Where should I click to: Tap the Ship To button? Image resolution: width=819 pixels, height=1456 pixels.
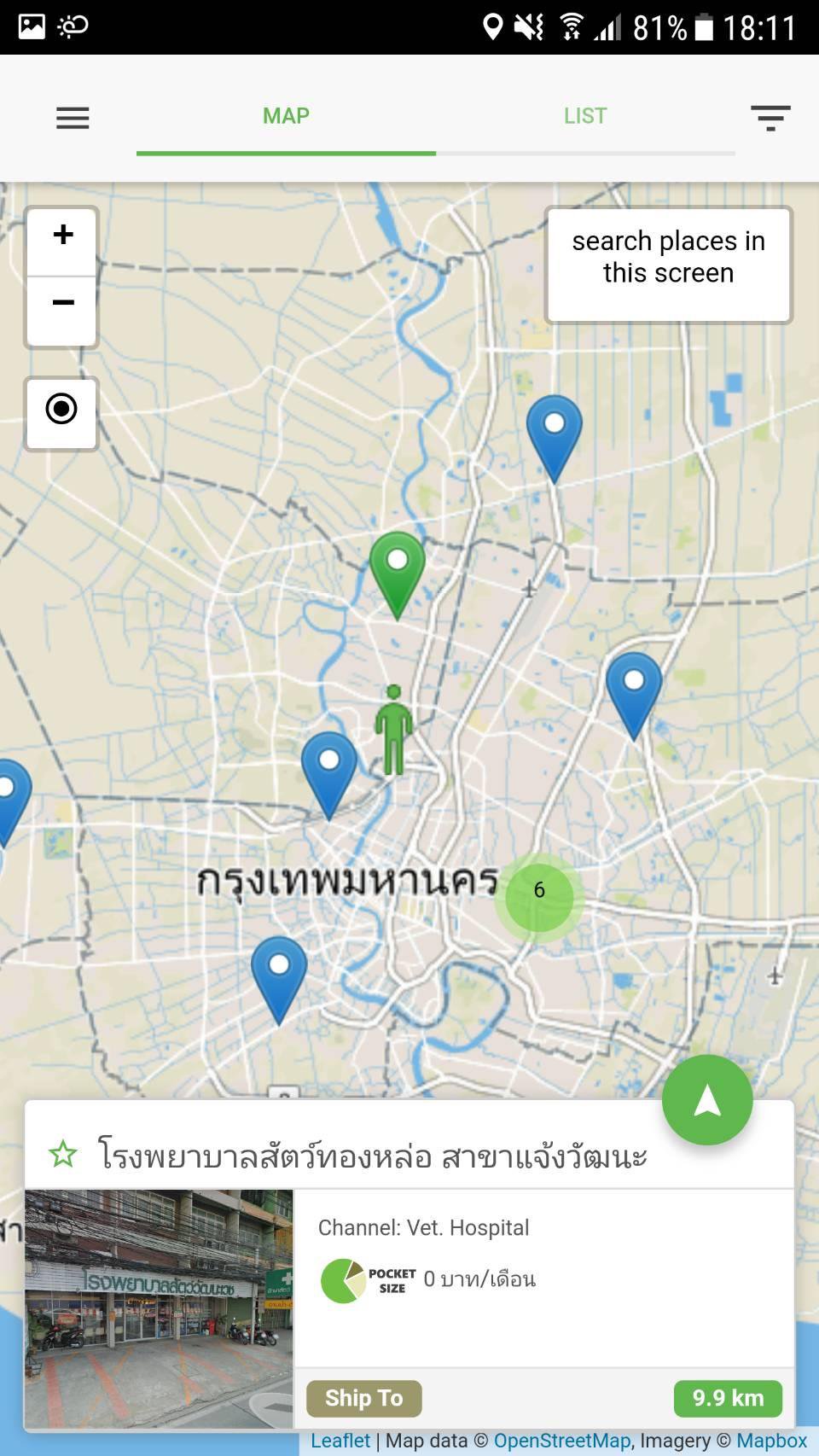[x=364, y=1398]
